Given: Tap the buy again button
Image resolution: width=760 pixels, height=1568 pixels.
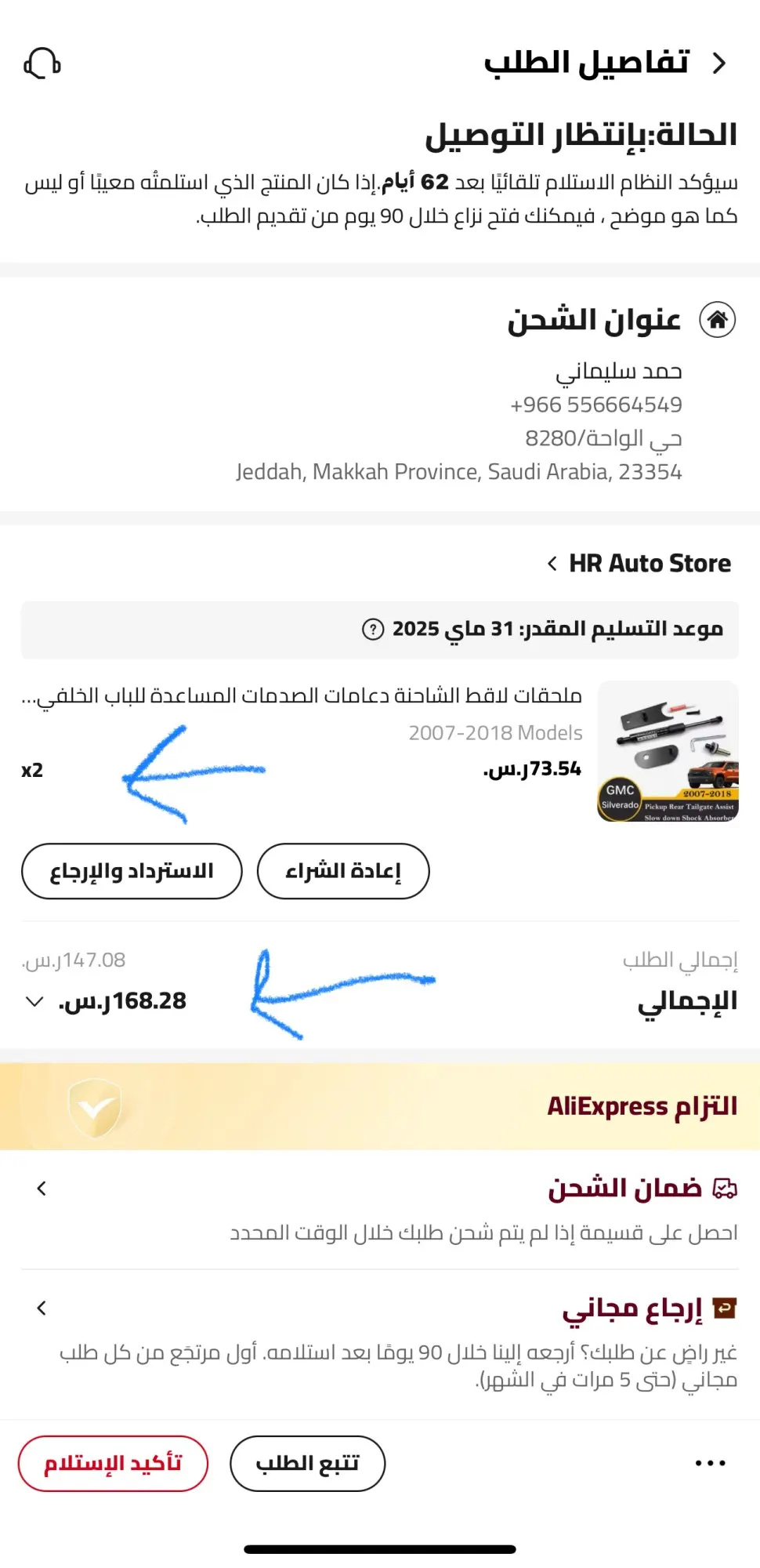Looking at the screenshot, I should [343, 871].
